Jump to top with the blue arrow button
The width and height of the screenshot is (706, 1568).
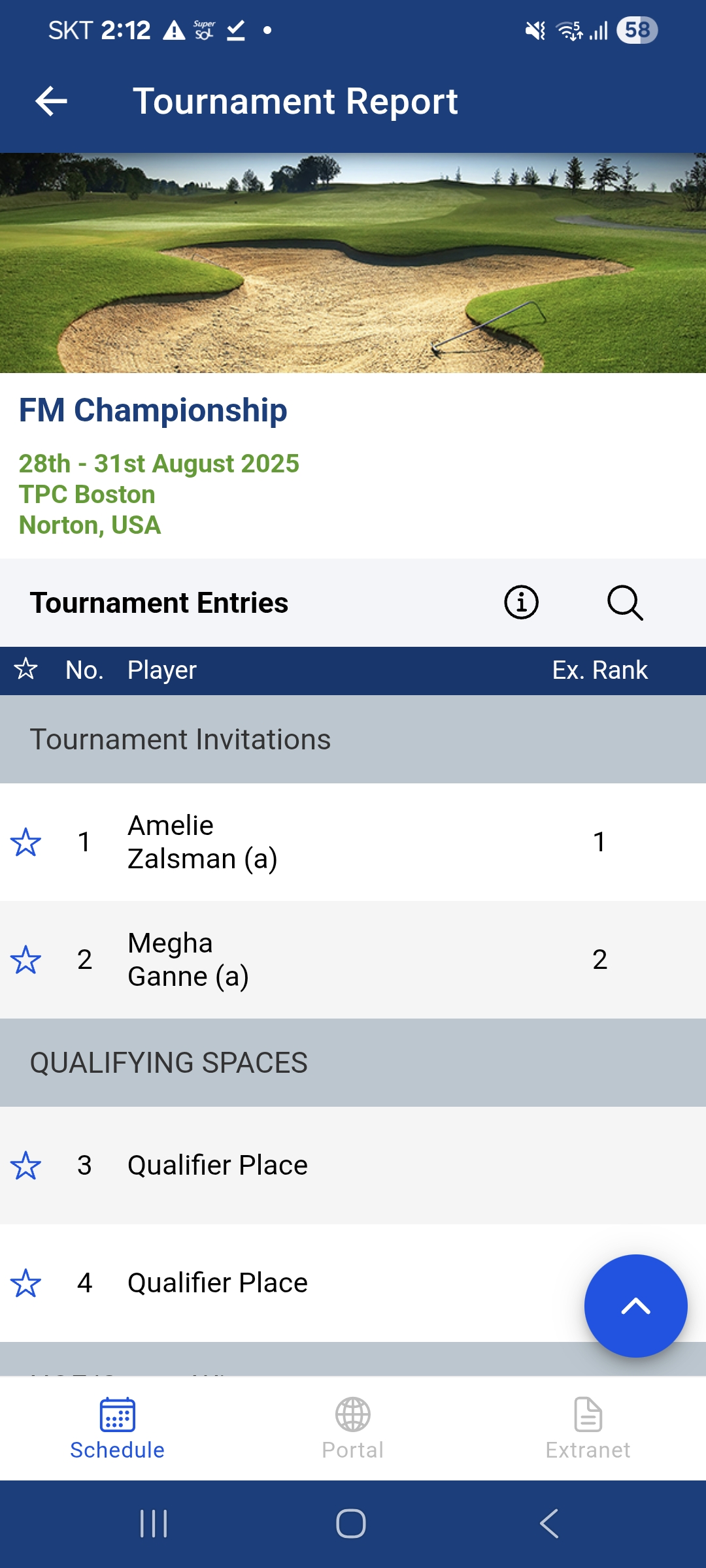[x=635, y=1306]
